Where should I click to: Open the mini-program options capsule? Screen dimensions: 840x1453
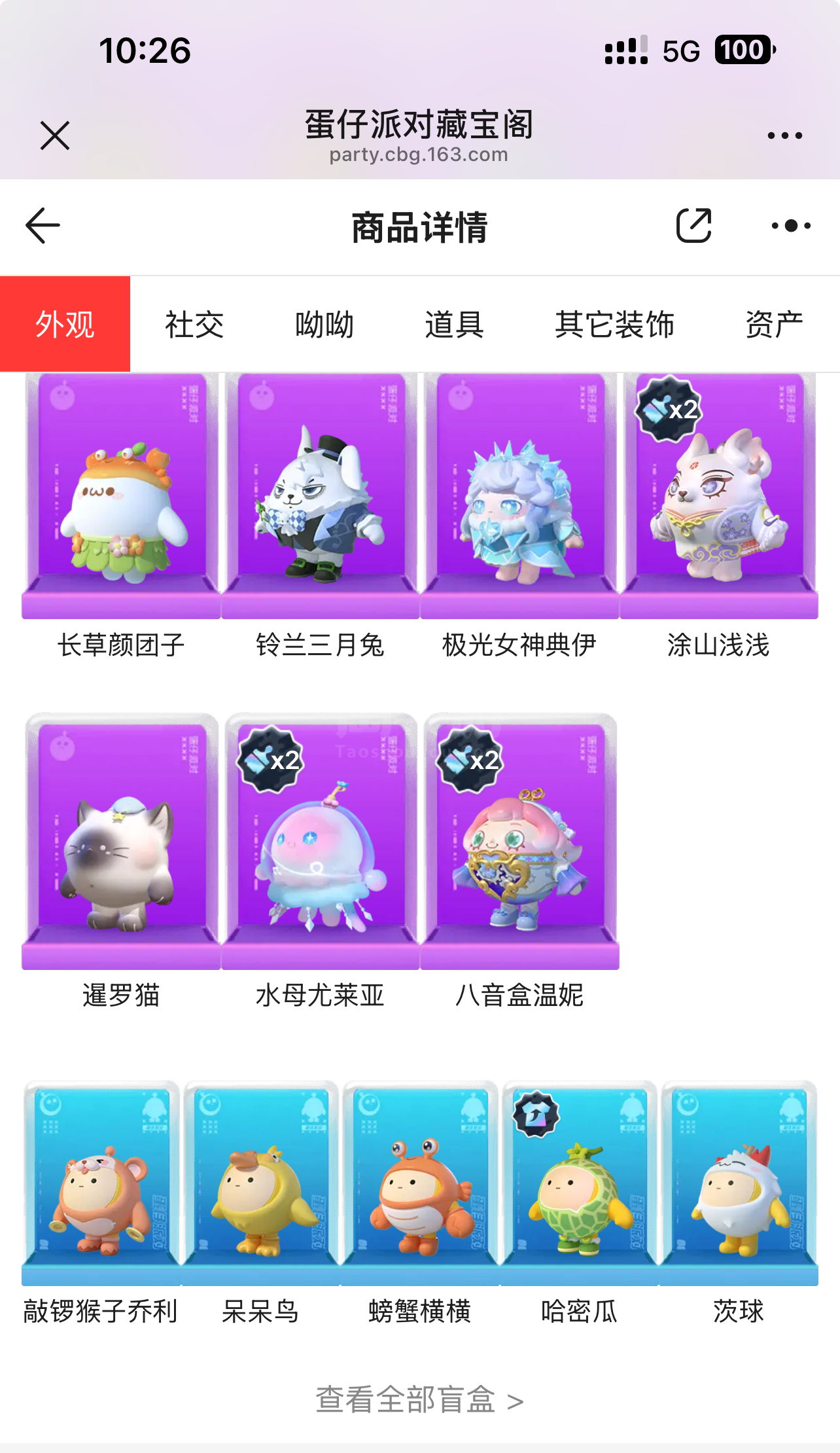pyautogui.click(x=791, y=226)
